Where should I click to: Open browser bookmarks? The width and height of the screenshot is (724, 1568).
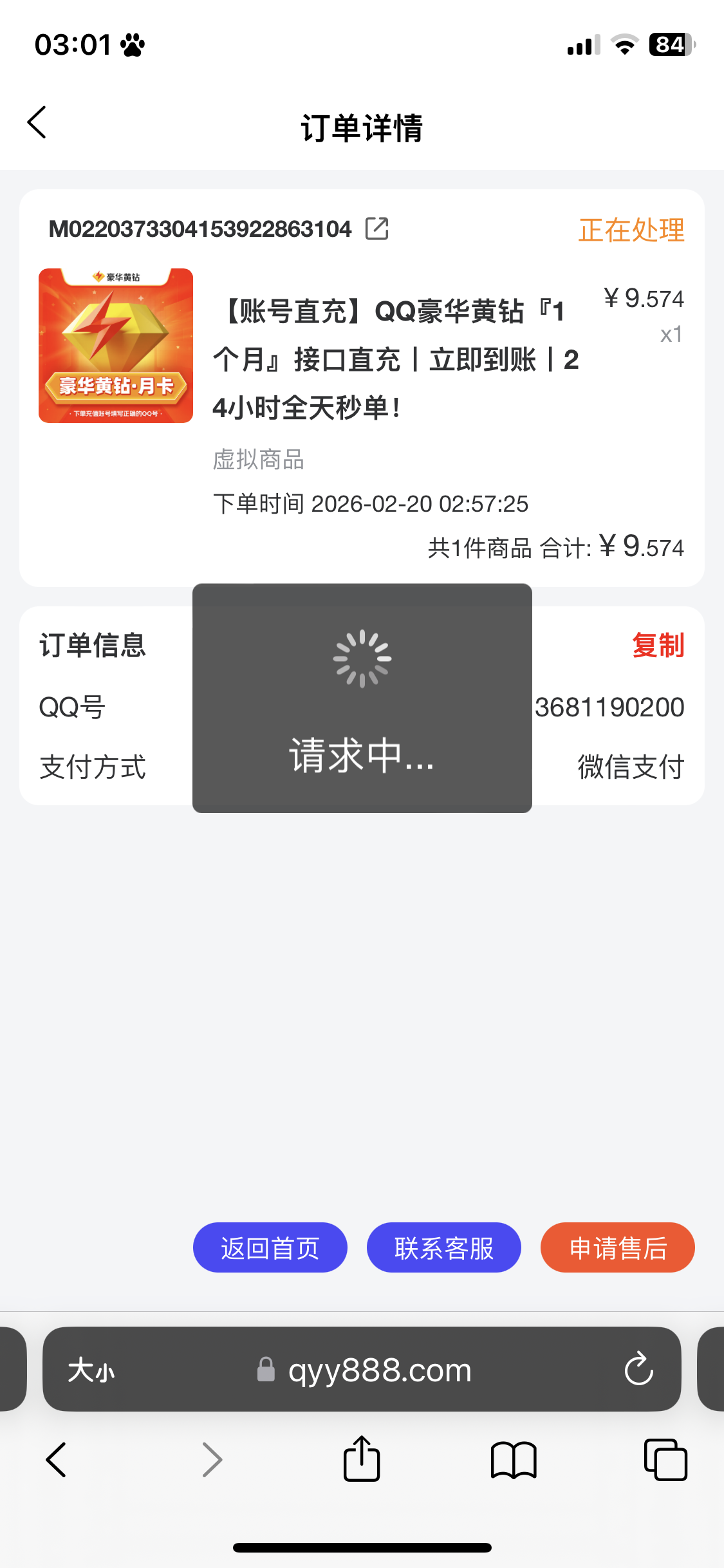514,1459
